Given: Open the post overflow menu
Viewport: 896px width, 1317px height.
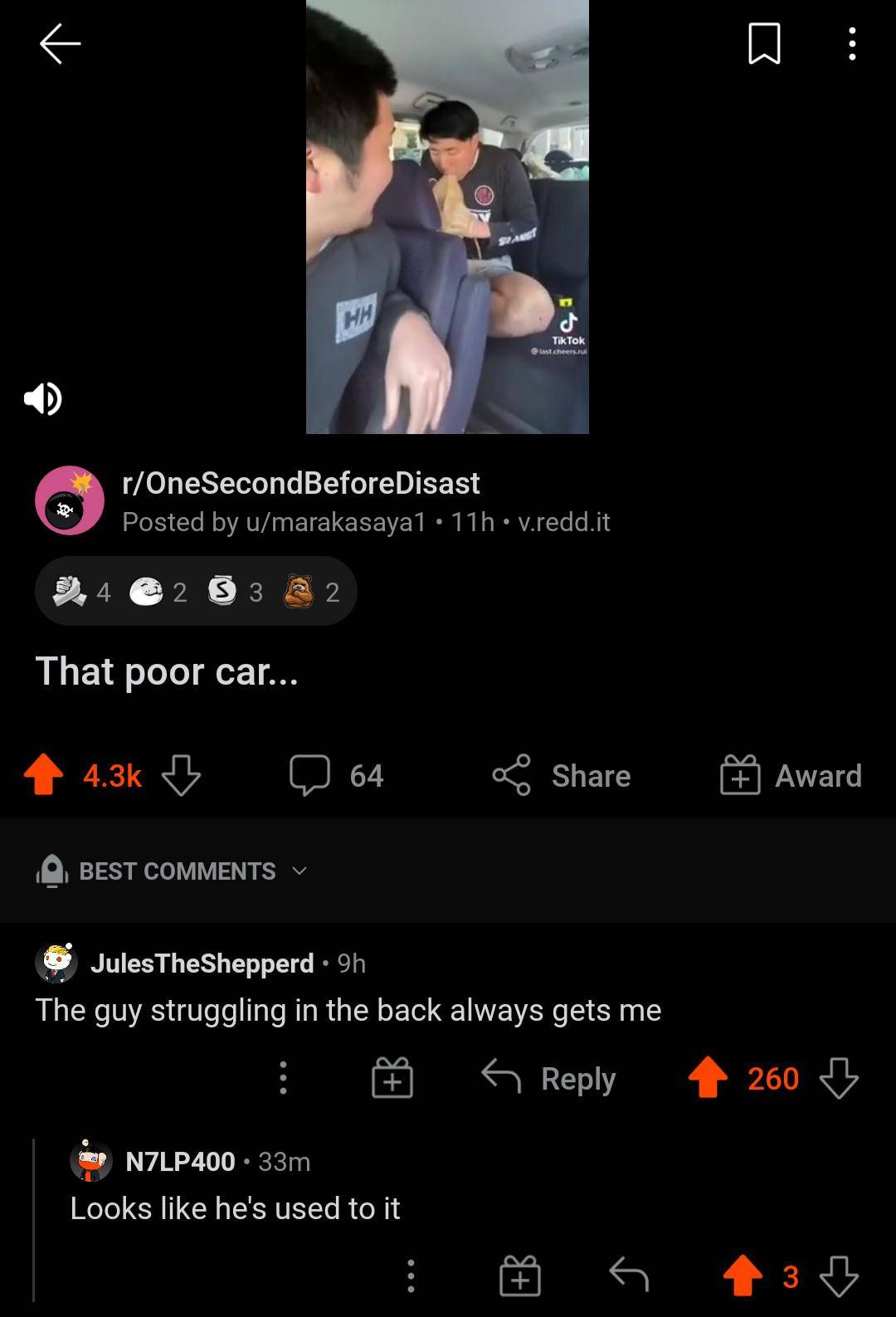Looking at the screenshot, I should click(x=852, y=43).
